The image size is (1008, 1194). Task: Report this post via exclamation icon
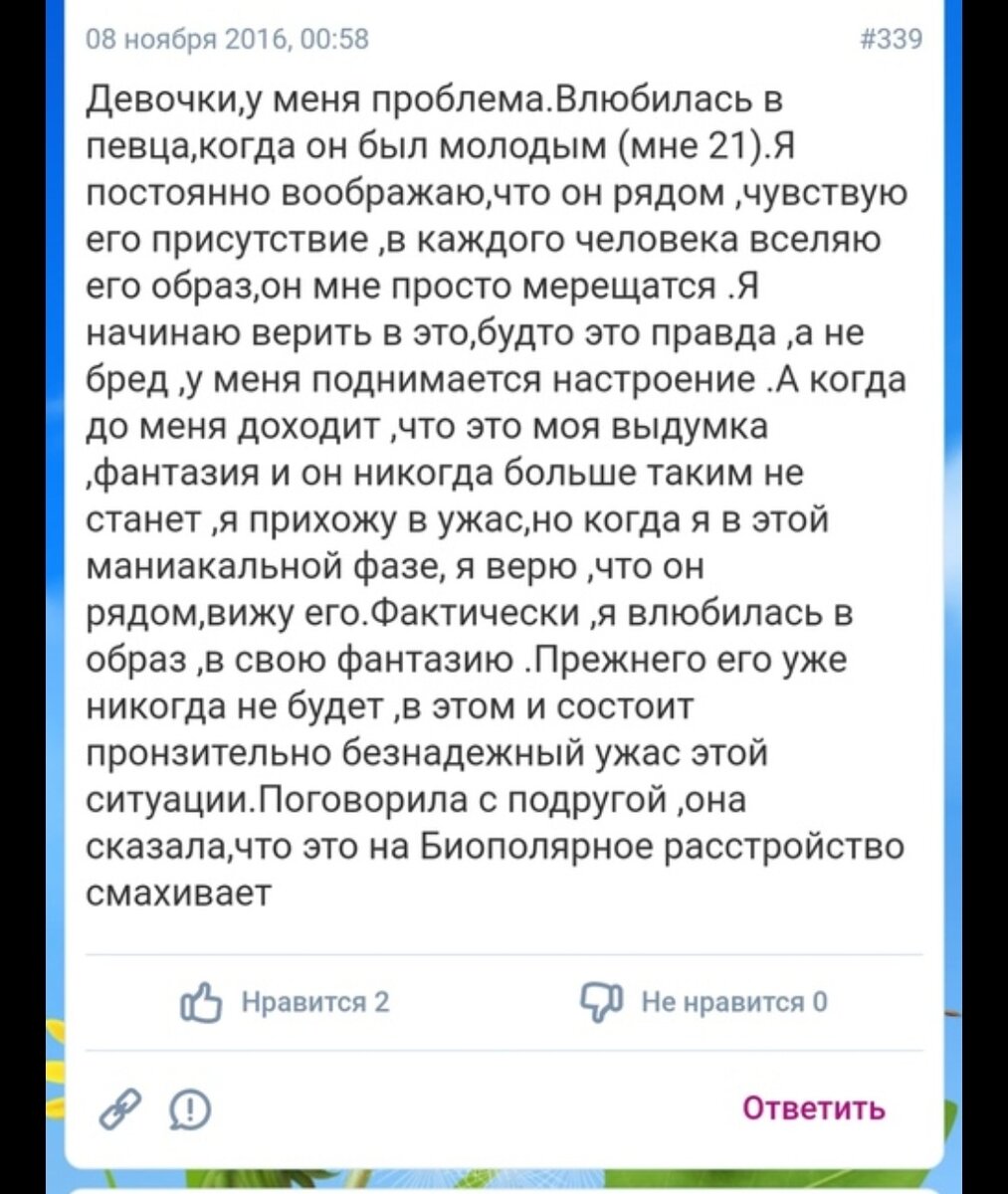(190, 1107)
